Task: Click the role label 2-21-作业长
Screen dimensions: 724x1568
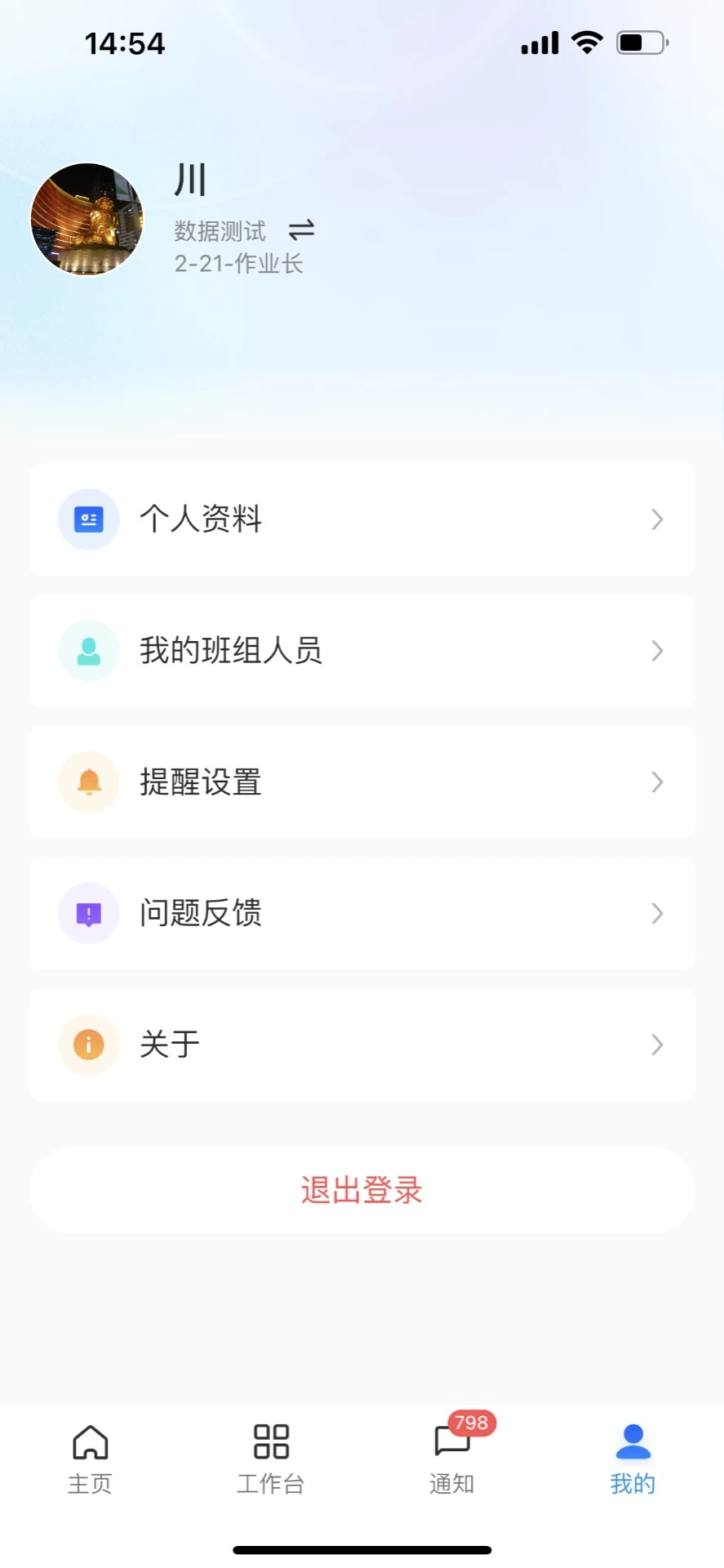Action: [x=238, y=264]
